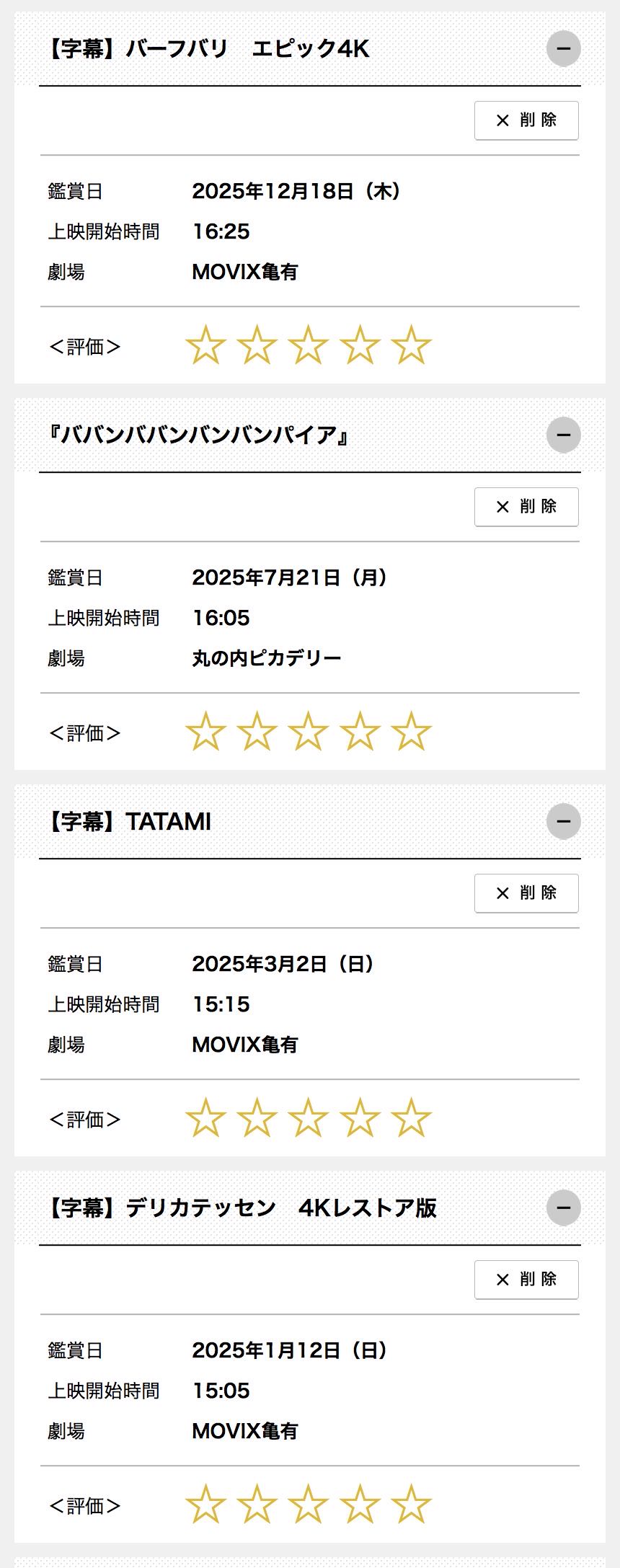The width and height of the screenshot is (620, 1568).
Task: Give TATAMI one star
Action: point(205,1117)
